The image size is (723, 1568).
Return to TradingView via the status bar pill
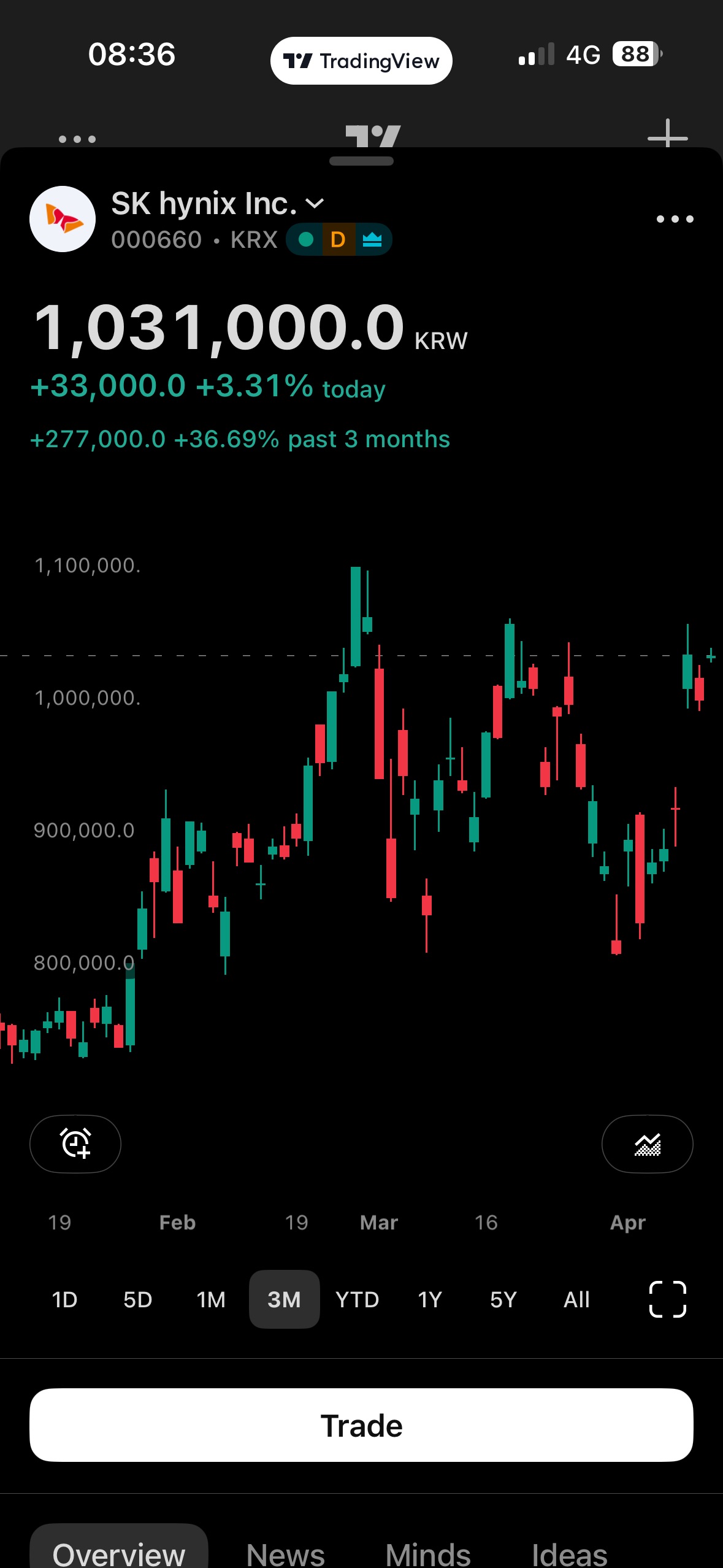361,61
